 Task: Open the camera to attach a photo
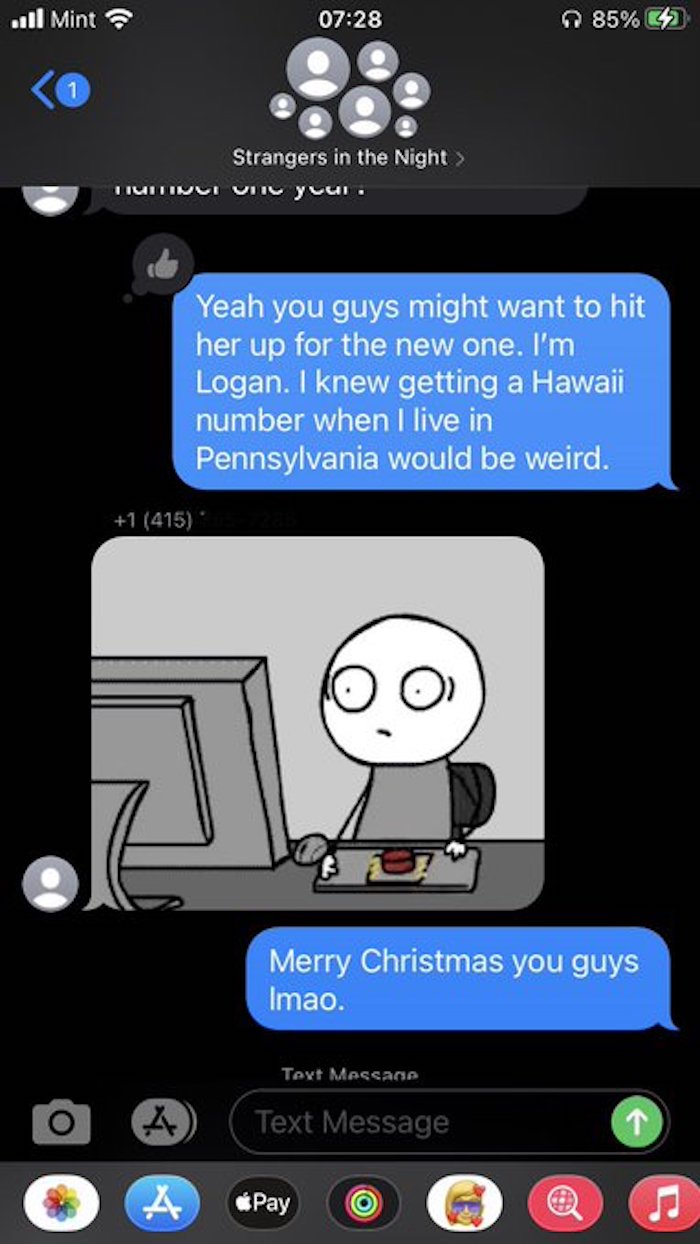pos(61,1122)
